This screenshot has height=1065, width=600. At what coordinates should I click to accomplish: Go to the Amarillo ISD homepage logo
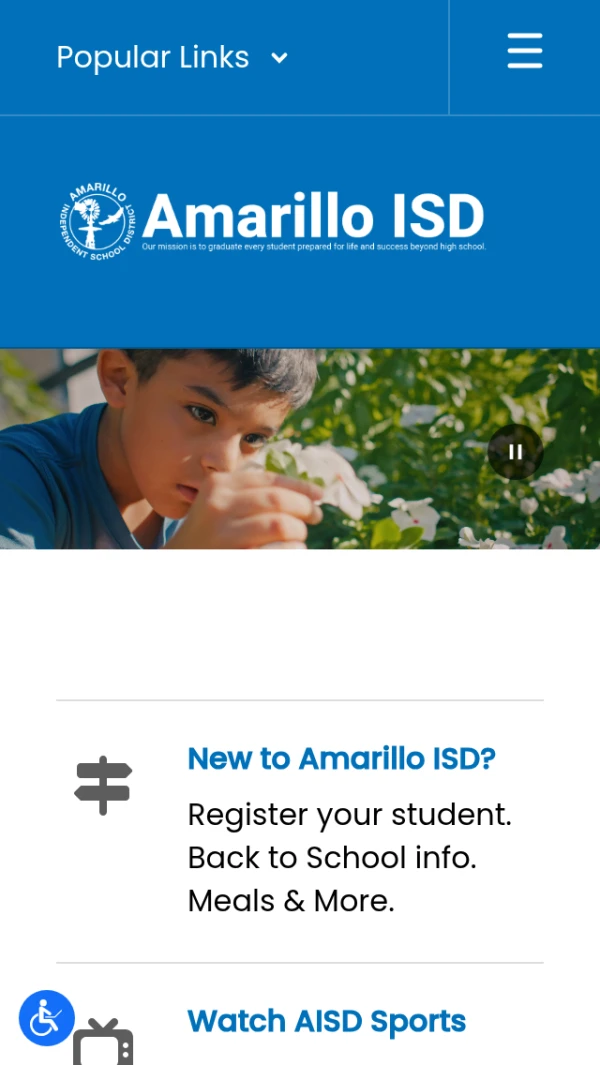click(x=272, y=220)
